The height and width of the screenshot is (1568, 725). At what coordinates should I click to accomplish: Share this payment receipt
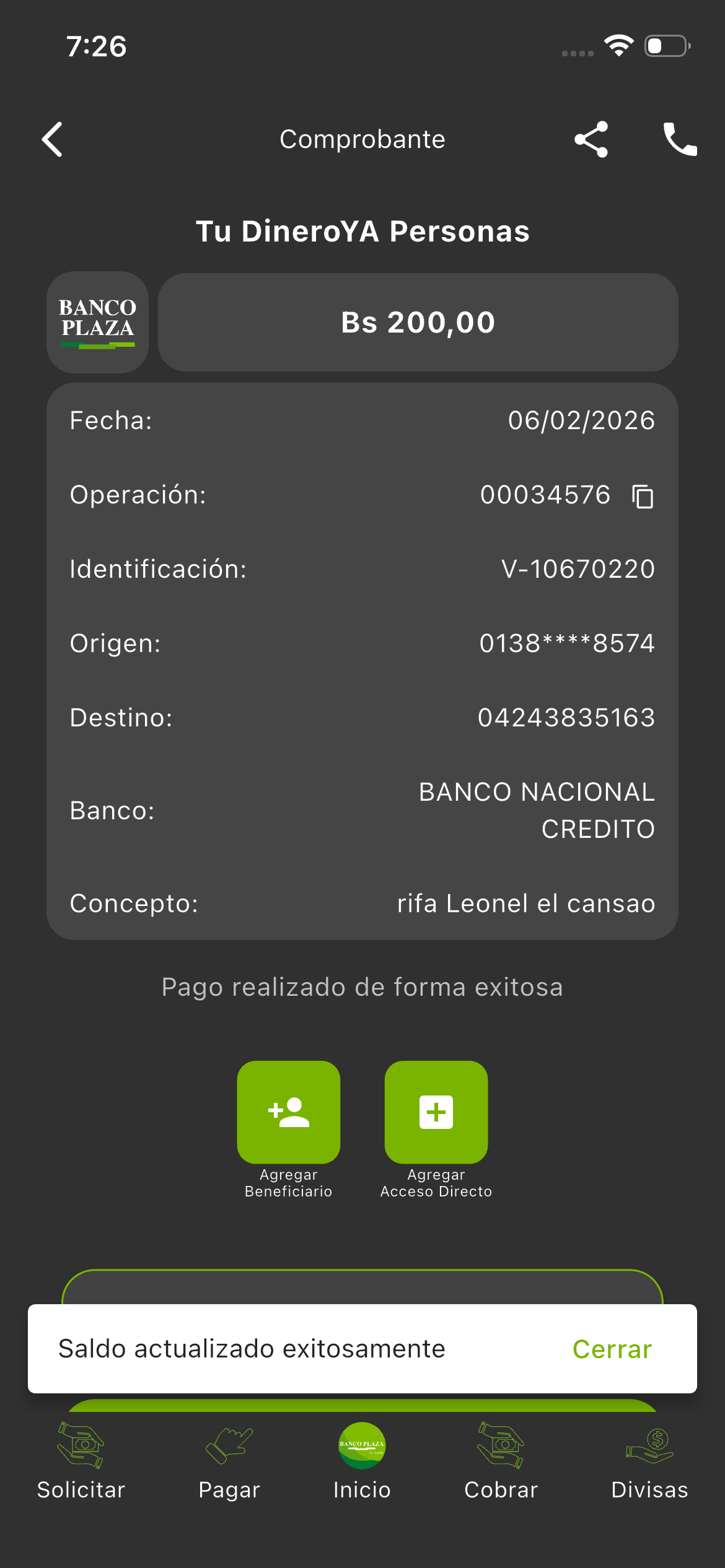(591, 139)
